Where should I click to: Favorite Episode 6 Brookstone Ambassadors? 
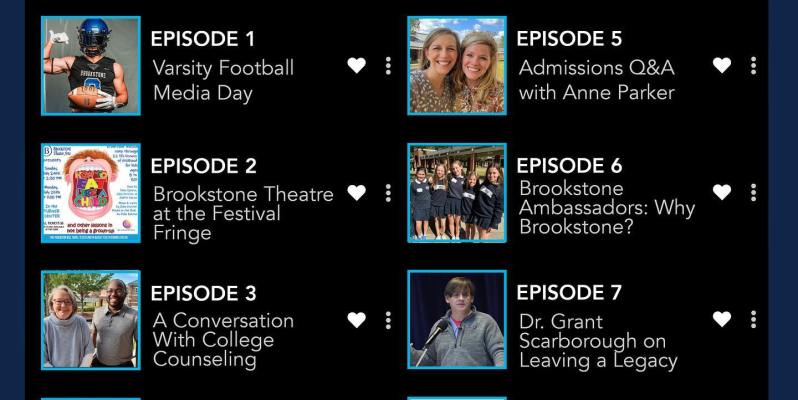pos(722,192)
